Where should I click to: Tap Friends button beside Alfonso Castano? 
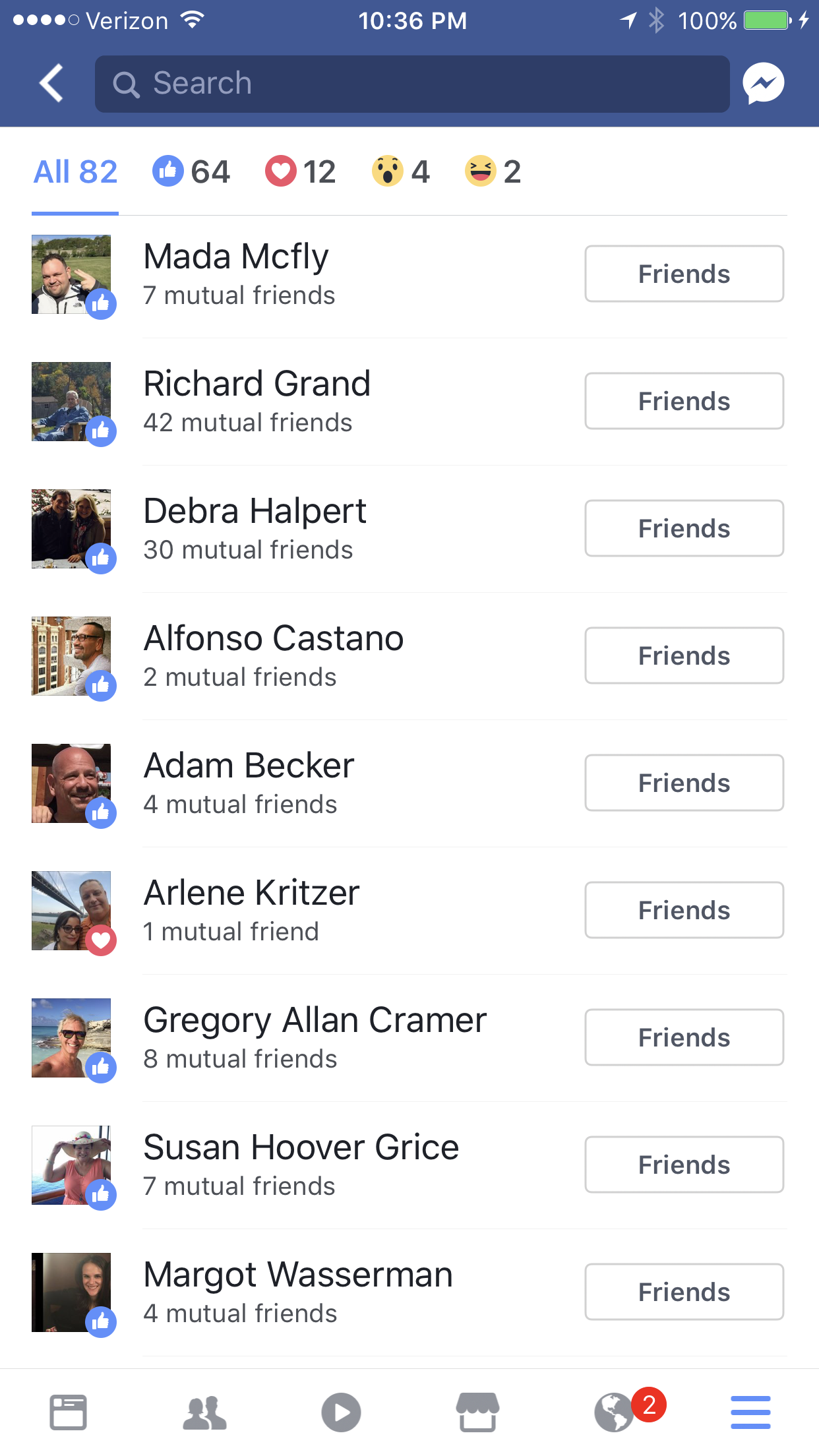684,655
